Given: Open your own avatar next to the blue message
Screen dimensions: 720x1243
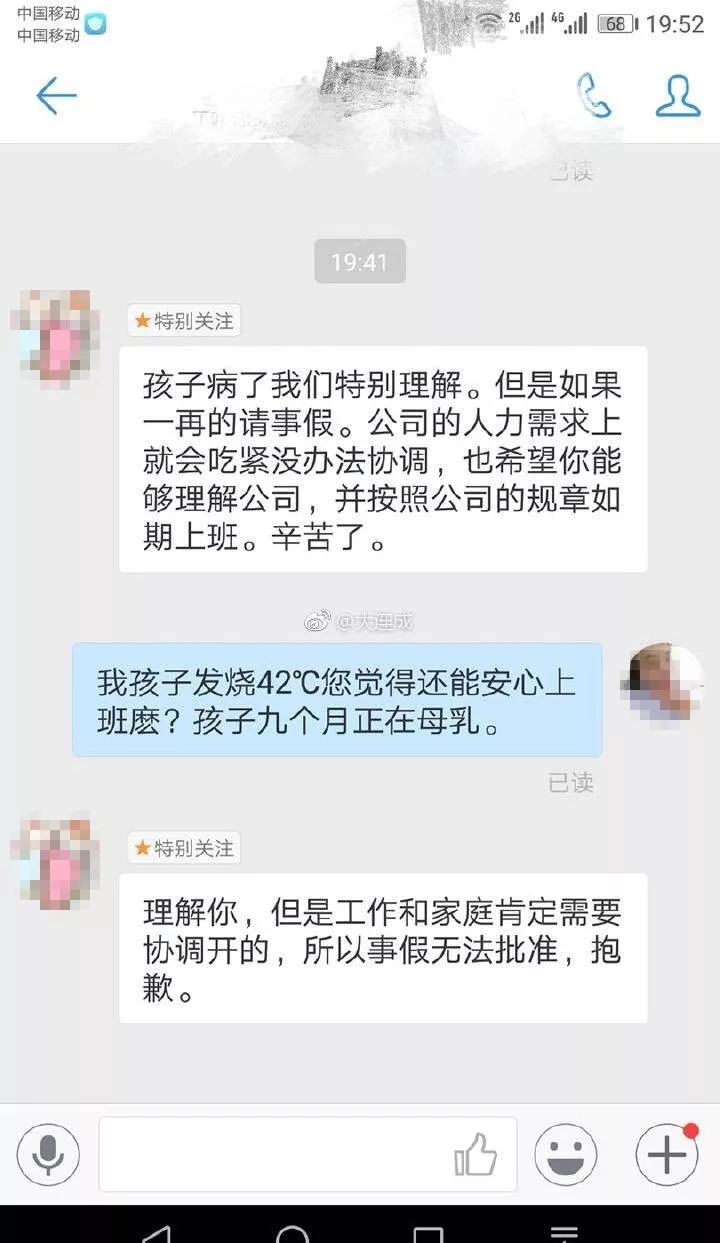Looking at the screenshot, I should (664, 684).
